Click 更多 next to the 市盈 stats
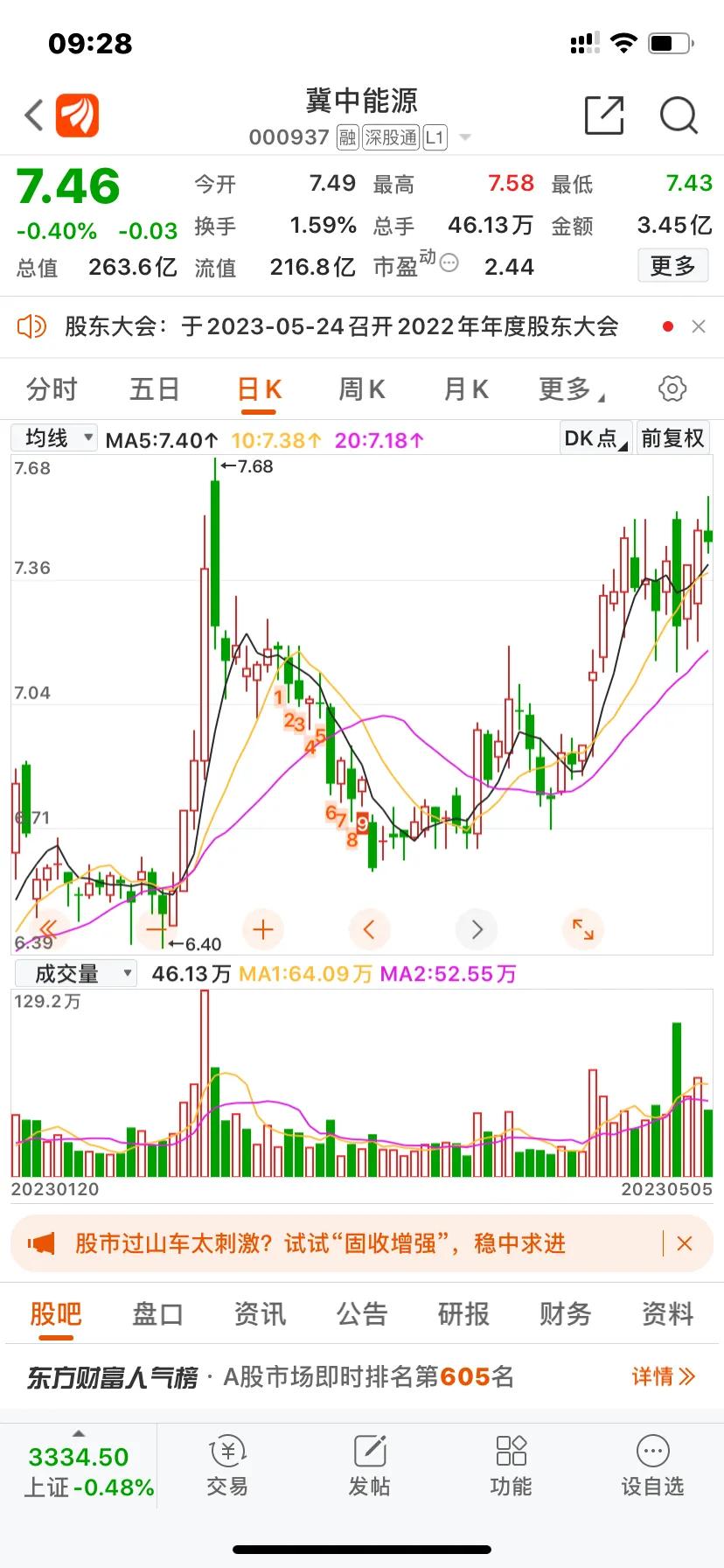The image size is (724, 1568). point(672,266)
